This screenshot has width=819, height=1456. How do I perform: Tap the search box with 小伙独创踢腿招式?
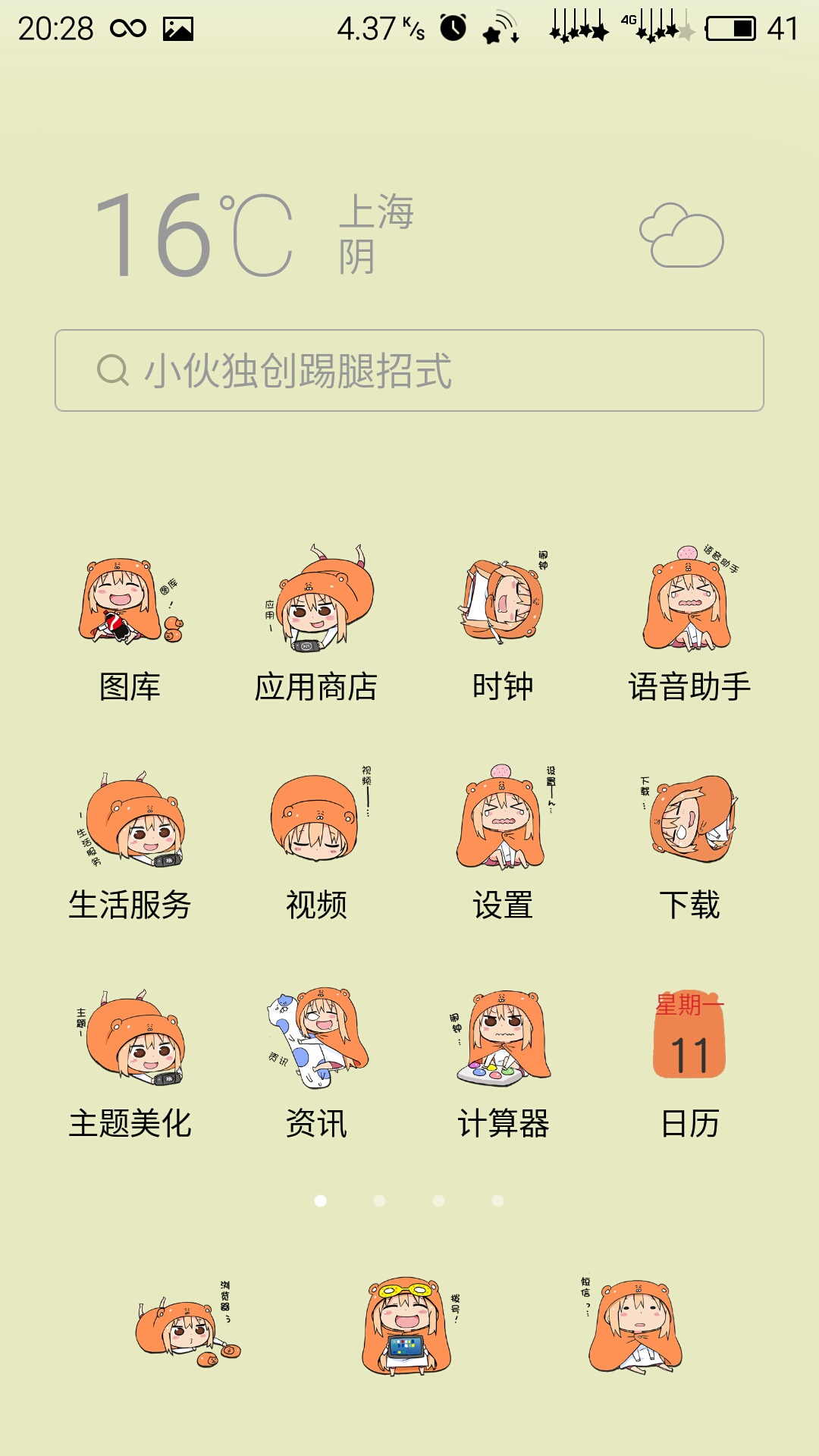pos(409,370)
